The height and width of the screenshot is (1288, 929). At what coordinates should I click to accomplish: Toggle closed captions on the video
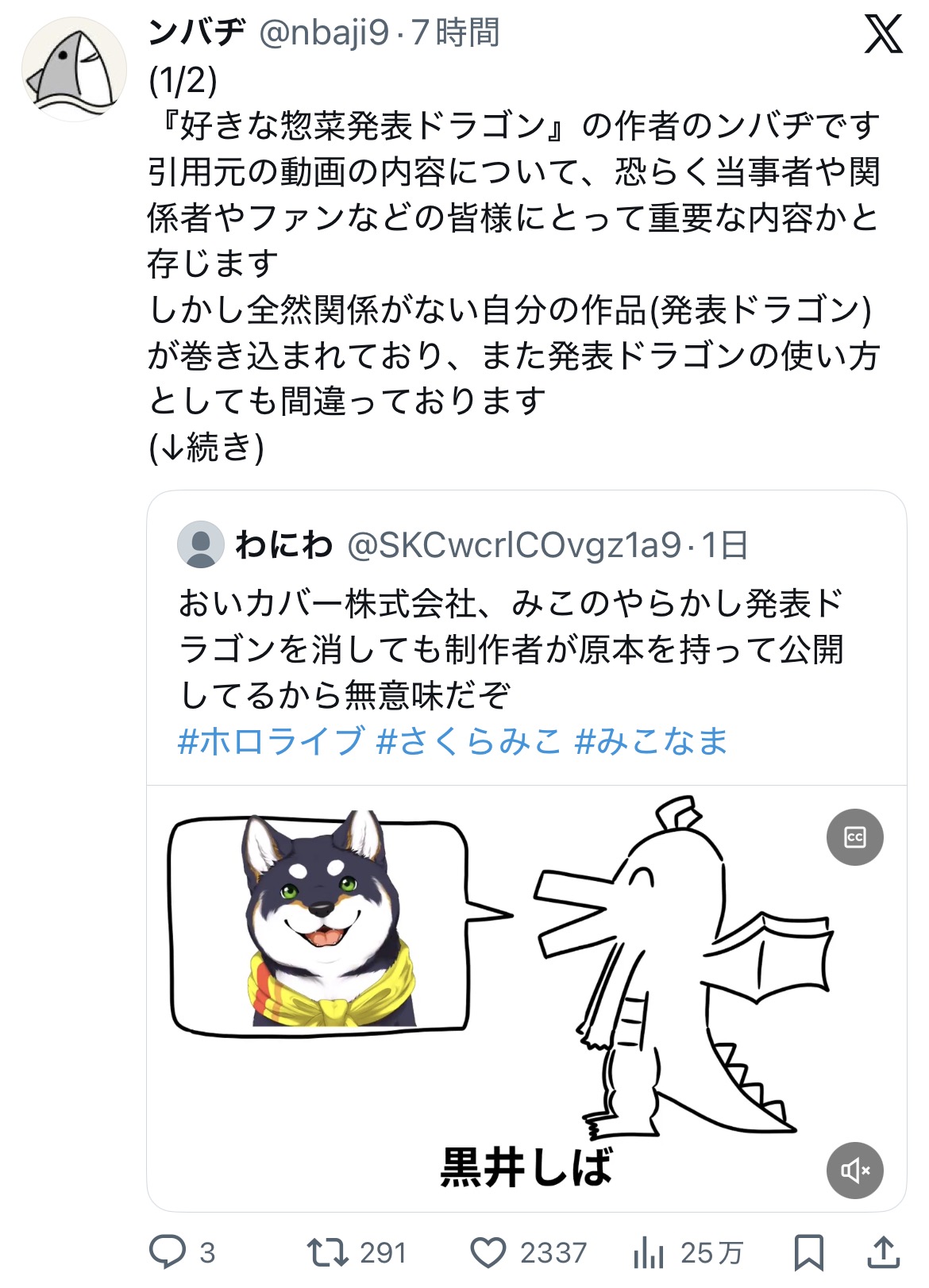point(854,837)
